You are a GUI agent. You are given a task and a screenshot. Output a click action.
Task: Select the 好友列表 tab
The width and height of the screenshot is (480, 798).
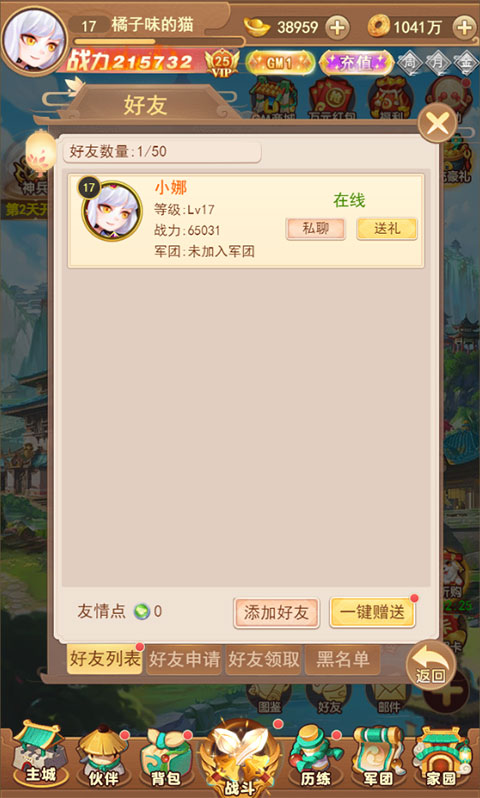(x=105, y=659)
